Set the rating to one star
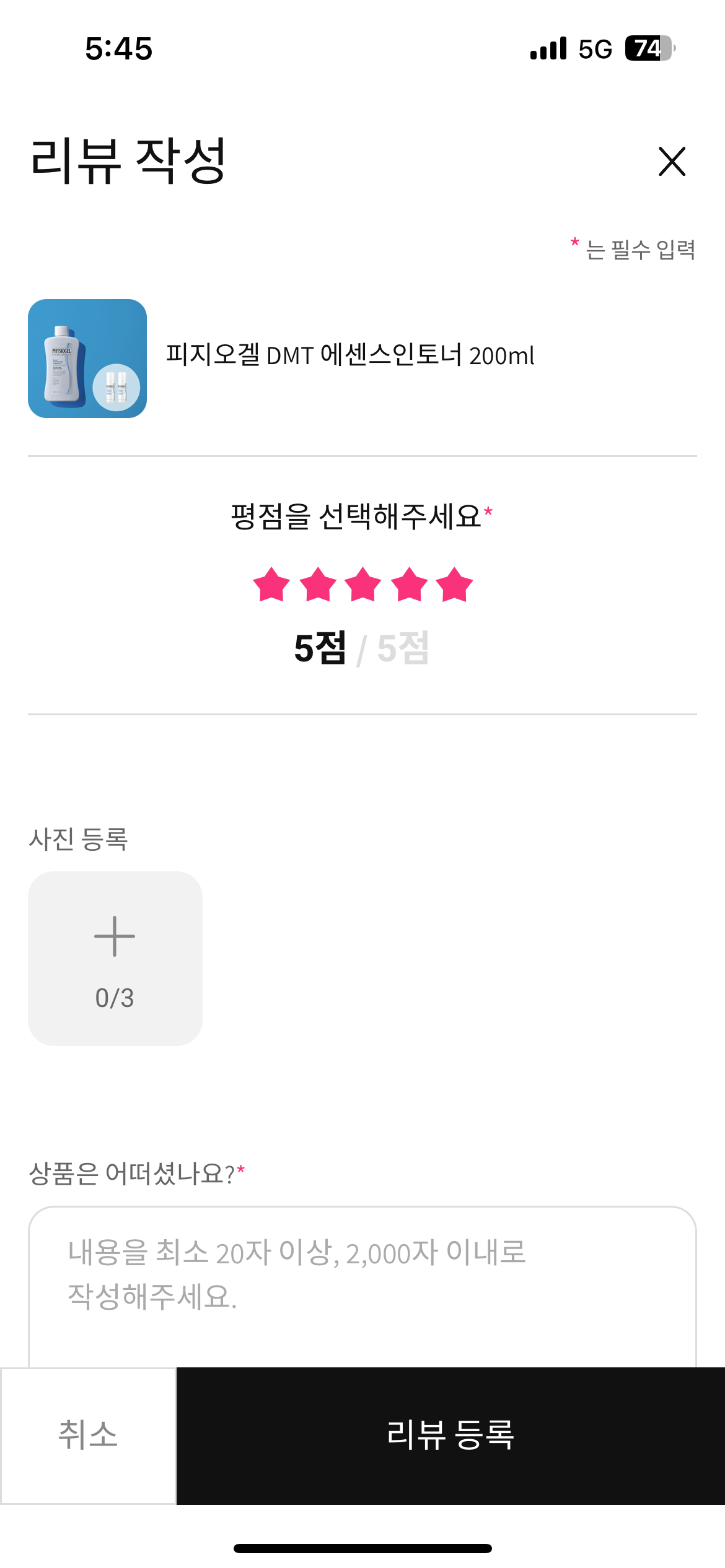Viewport: 725px width, 1568px height. coord(271,584)
